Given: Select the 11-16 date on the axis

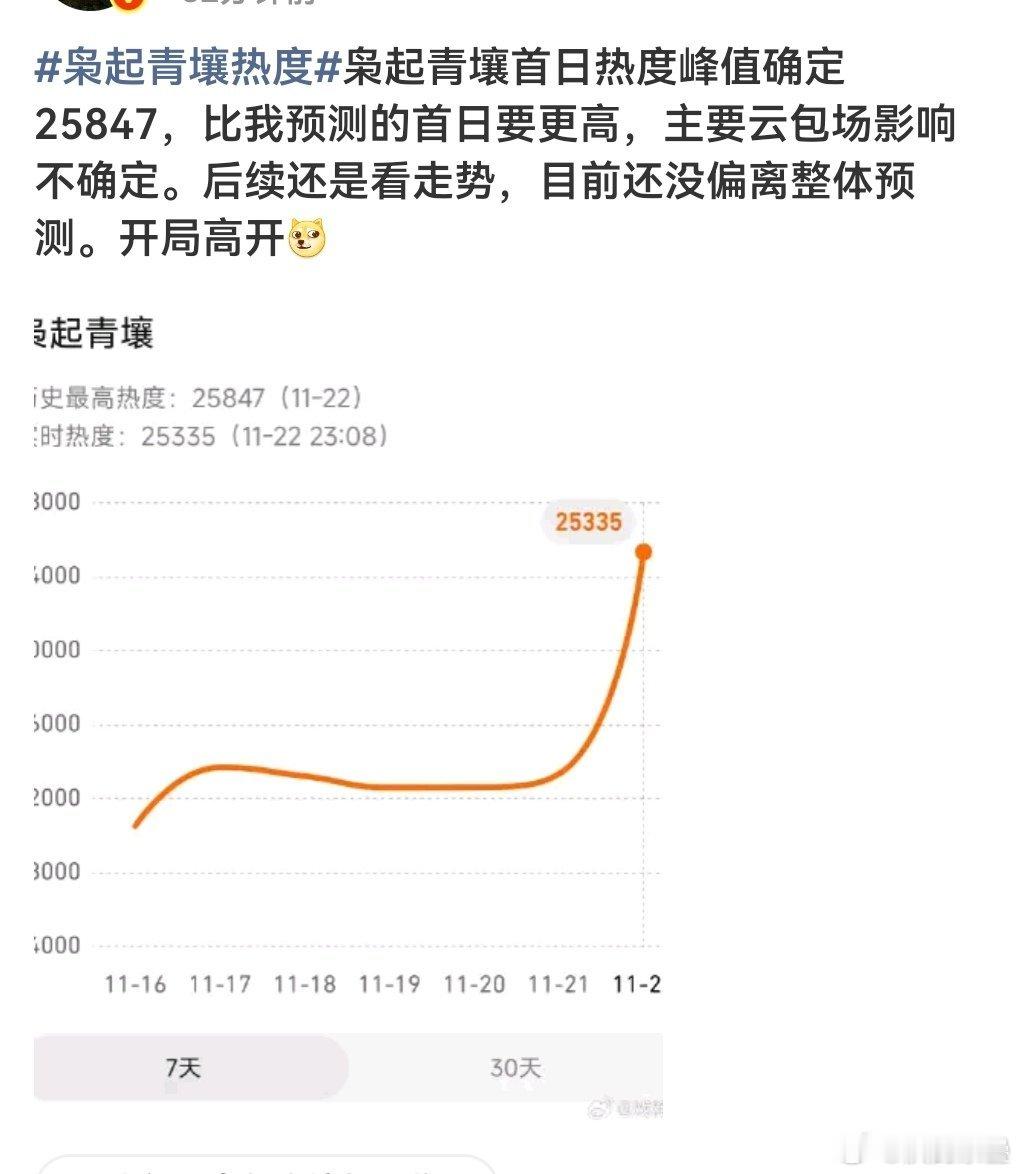Looking at the screenshot, I should (x=138, y=983).
